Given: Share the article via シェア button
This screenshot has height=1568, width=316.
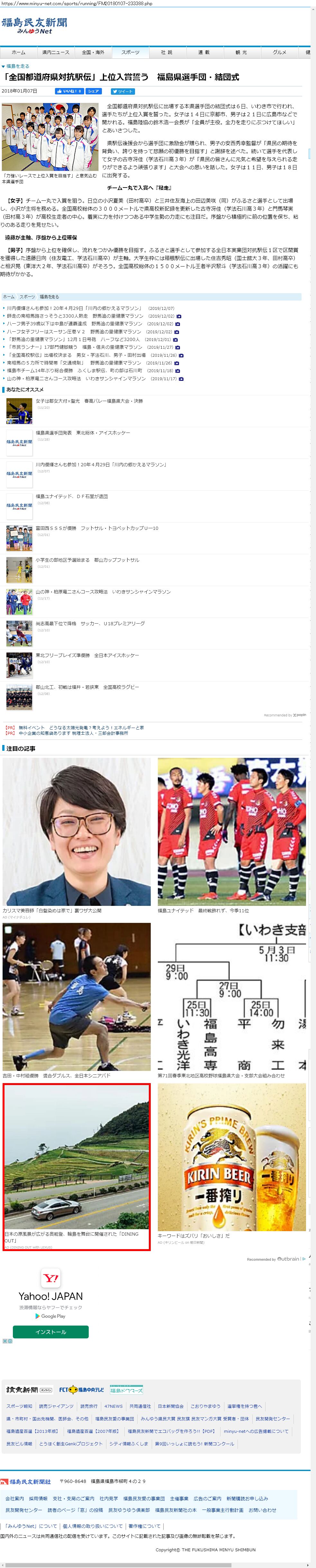Looking at the screenshot, I should 93,91.
